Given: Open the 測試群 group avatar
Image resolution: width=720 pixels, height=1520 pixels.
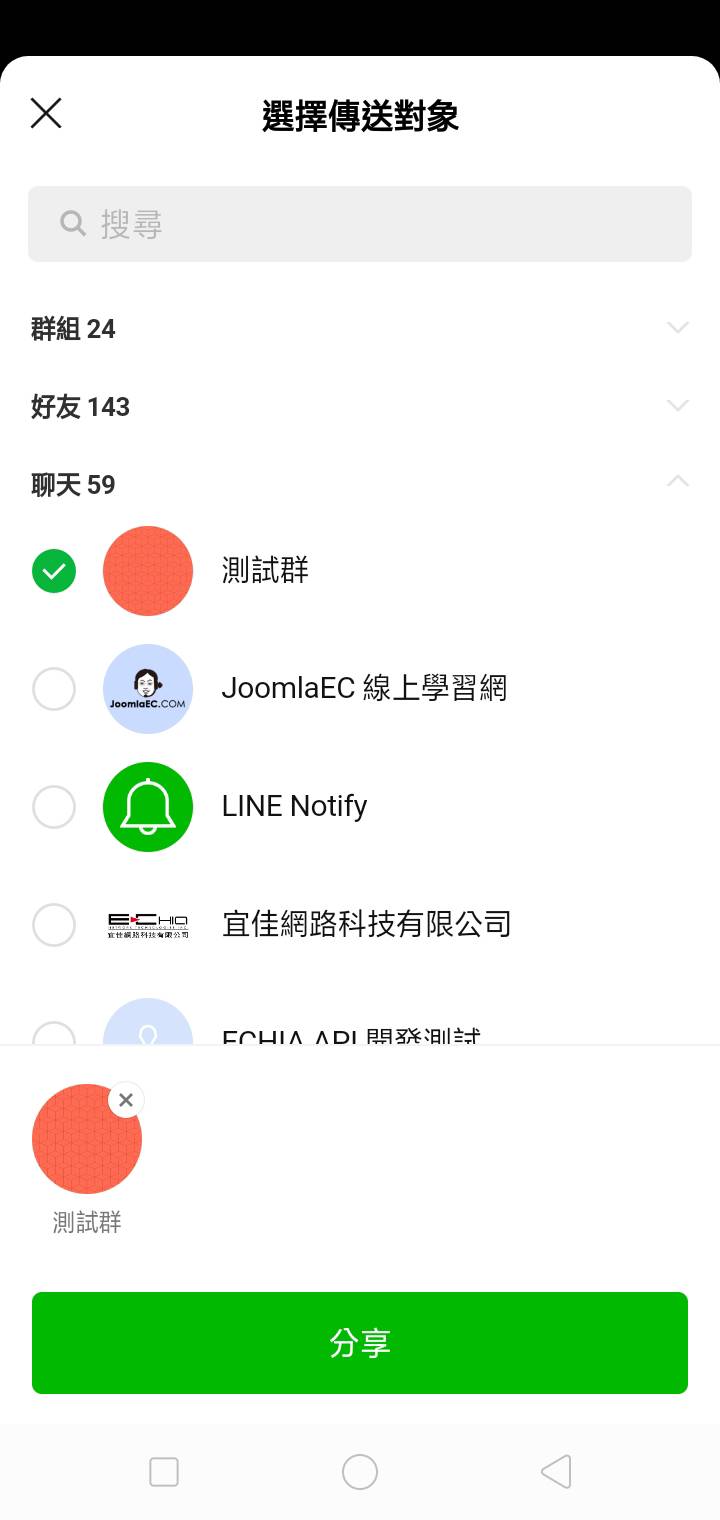Looking at the screenshot, I should point(147,571).
